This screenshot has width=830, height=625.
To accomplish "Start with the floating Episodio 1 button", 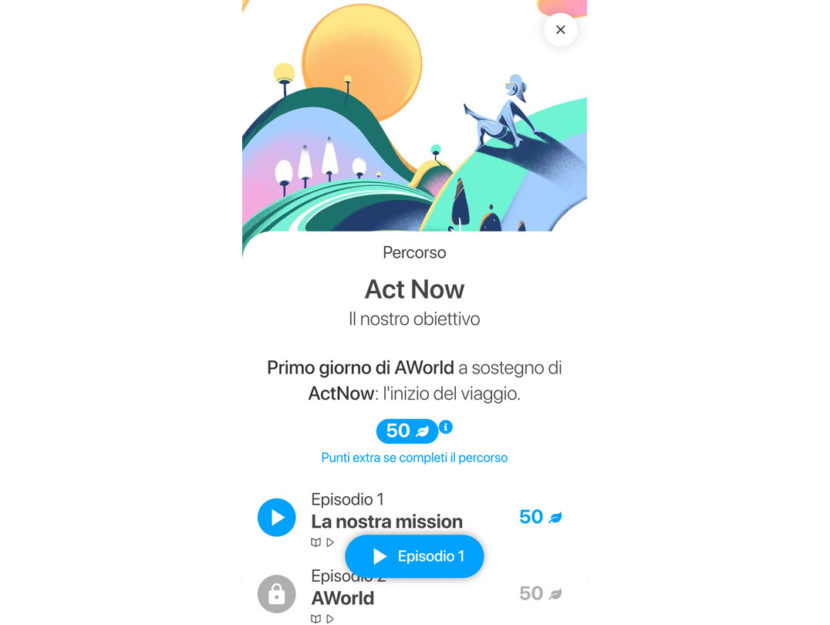I will (x=414, y=556).
